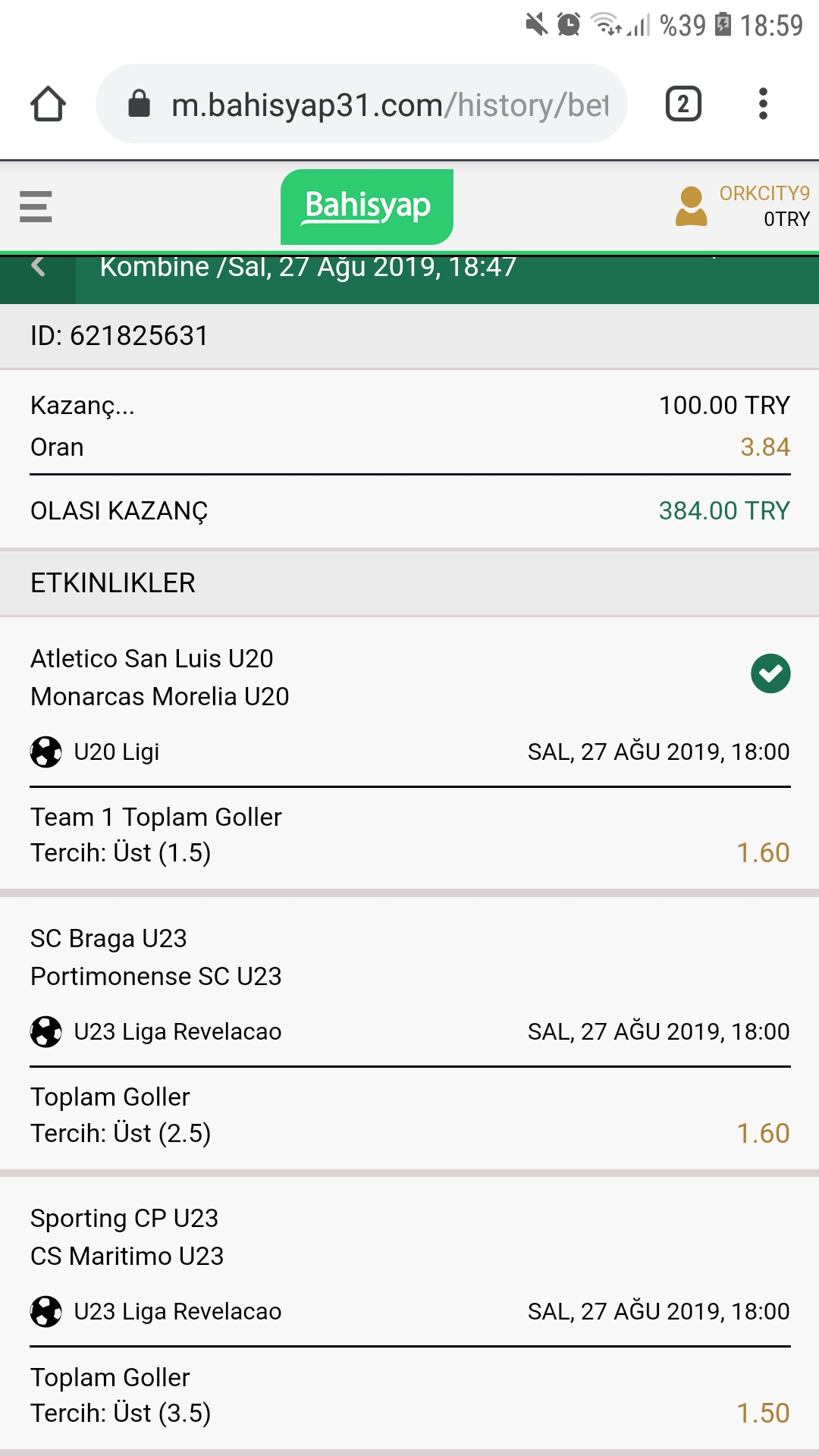Tap the browser home icon
This screenshot has width=819, height=1456.
point(48,104)
